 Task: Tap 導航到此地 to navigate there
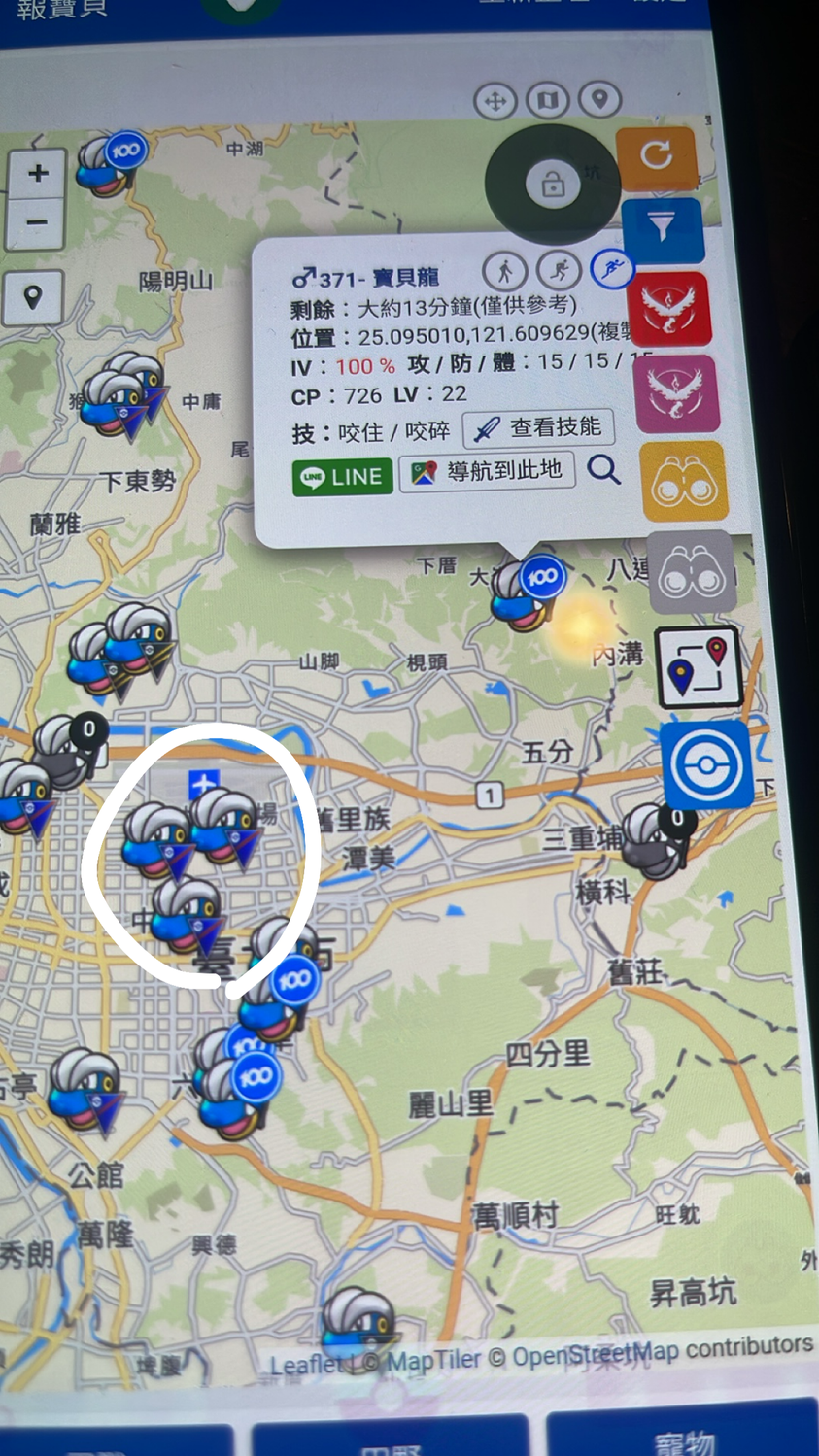point(487,472)
